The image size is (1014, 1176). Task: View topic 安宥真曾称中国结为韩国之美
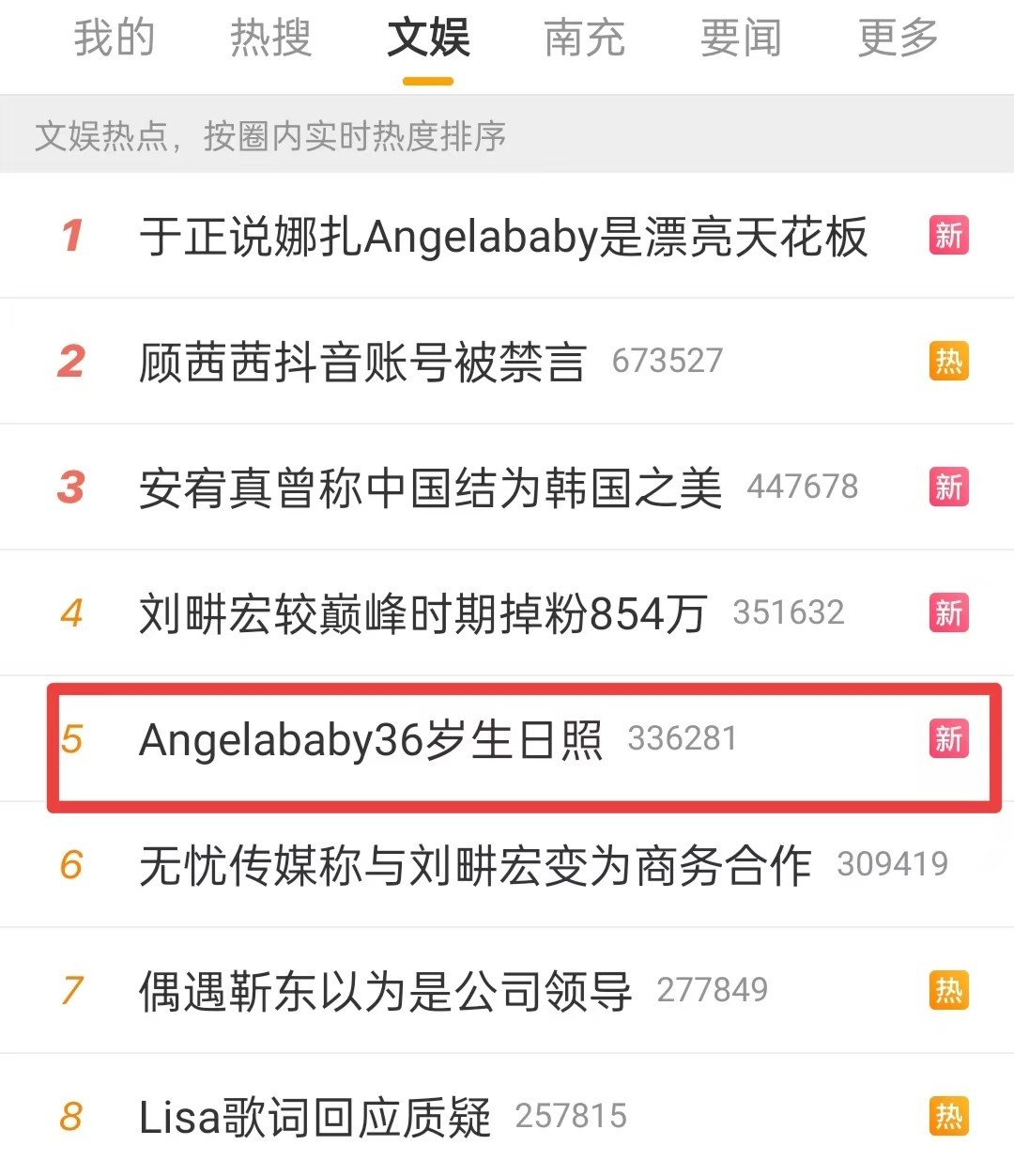[x=430, y=487]
